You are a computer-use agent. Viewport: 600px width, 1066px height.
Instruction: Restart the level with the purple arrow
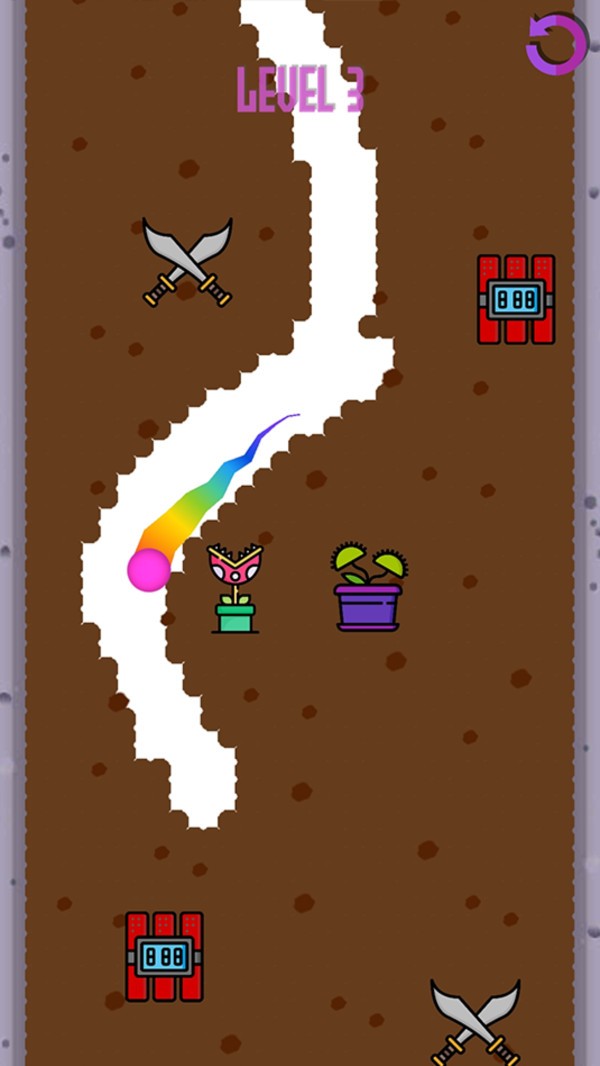click(x=556, y=44)
